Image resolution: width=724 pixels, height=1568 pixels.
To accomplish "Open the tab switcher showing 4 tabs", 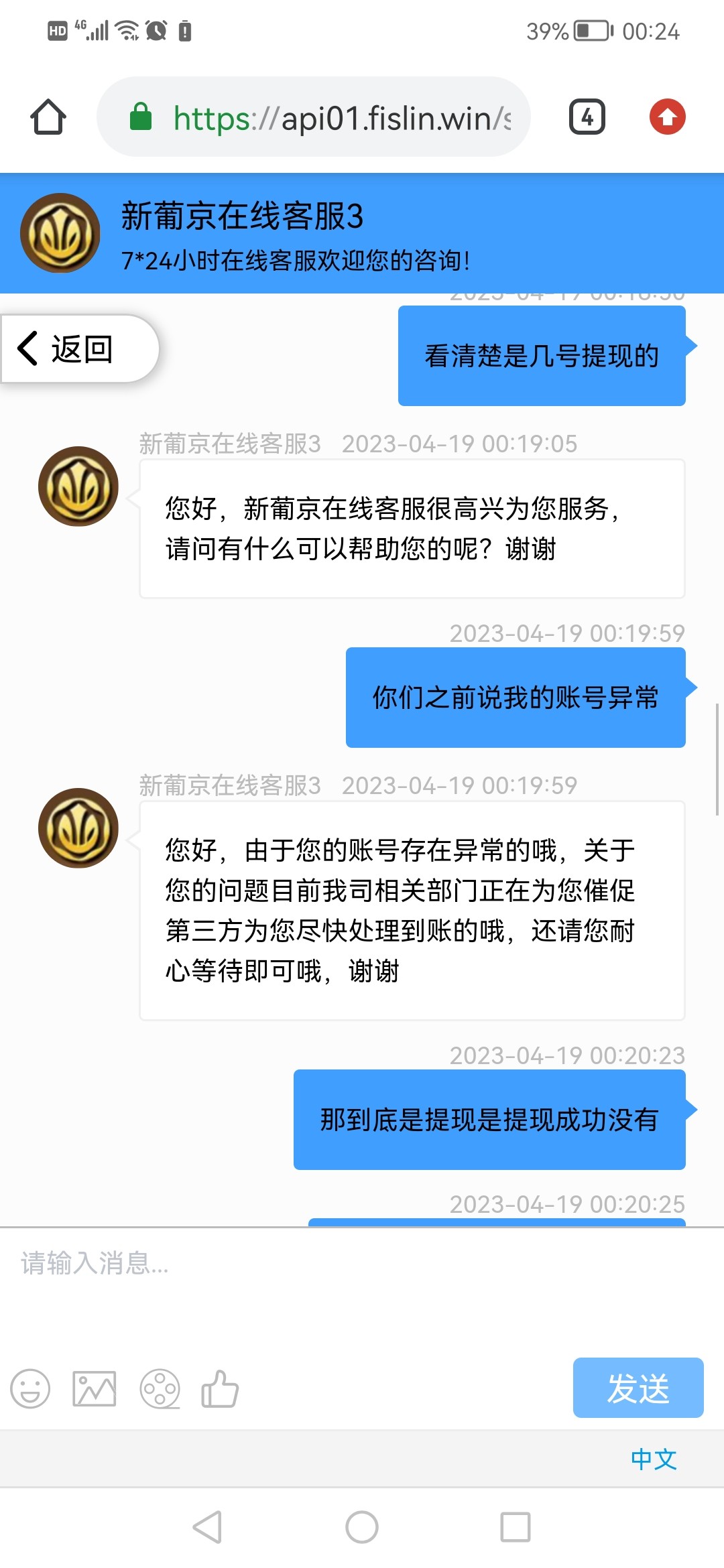I will coord(587,117).
